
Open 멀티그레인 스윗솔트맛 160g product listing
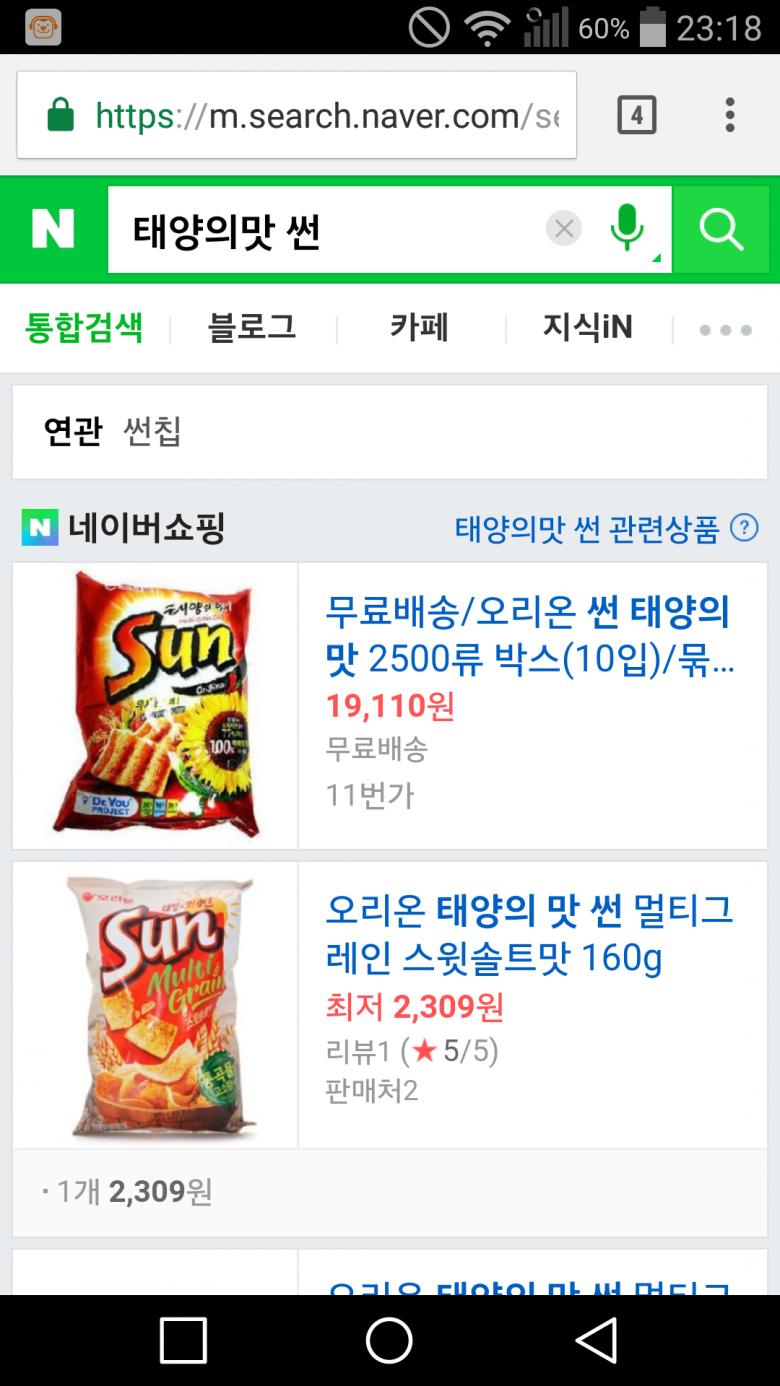tap(530, 934)
